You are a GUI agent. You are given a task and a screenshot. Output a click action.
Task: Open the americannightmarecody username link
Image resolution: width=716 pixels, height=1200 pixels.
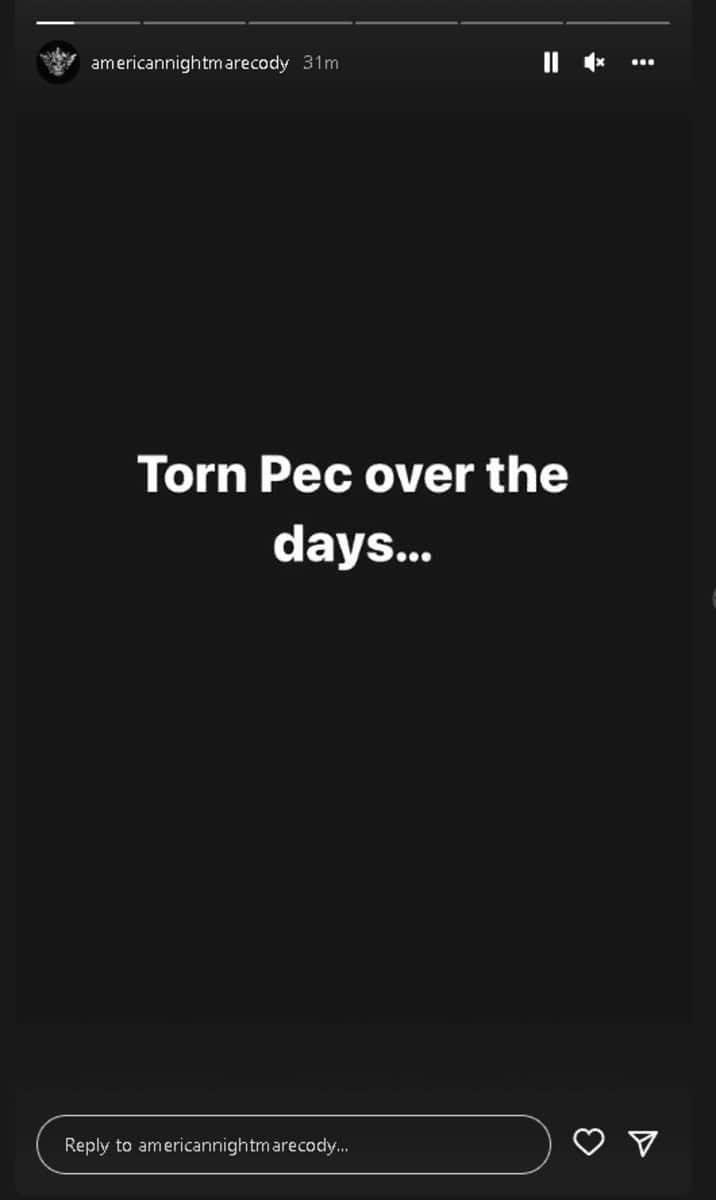[189, 63]
